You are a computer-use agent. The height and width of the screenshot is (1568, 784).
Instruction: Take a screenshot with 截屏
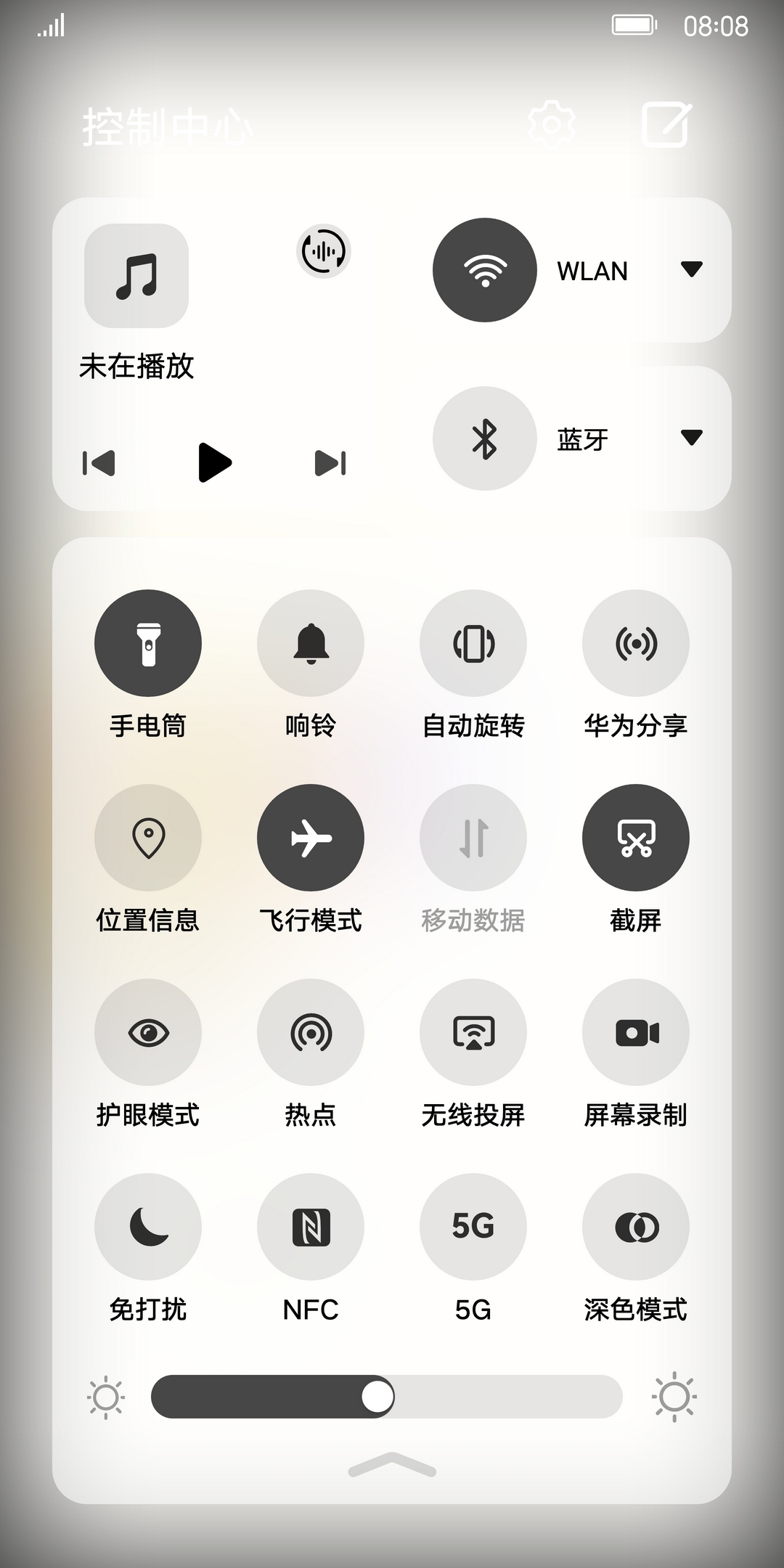point(636,838)
